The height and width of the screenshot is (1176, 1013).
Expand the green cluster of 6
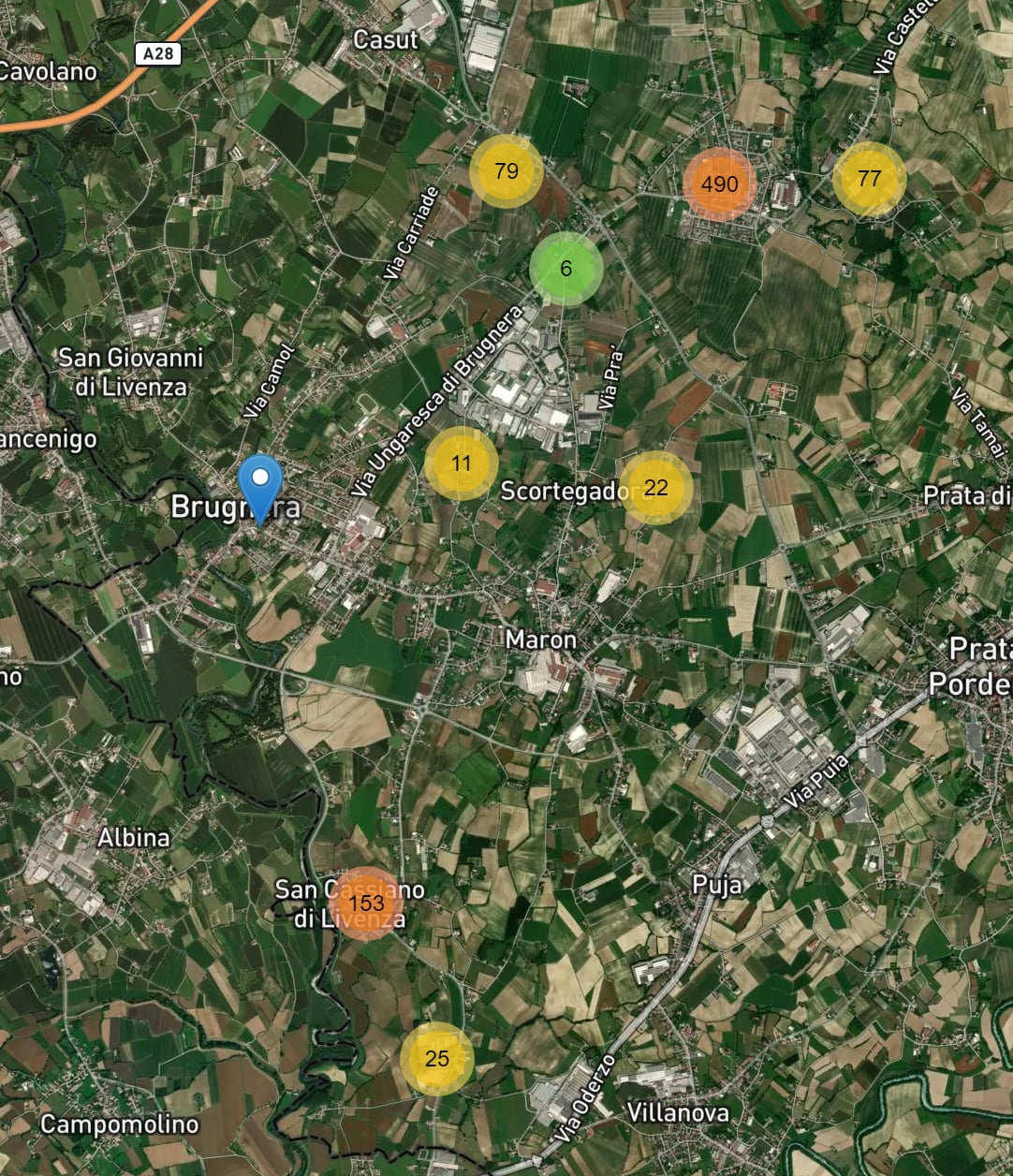click(566, 269)
